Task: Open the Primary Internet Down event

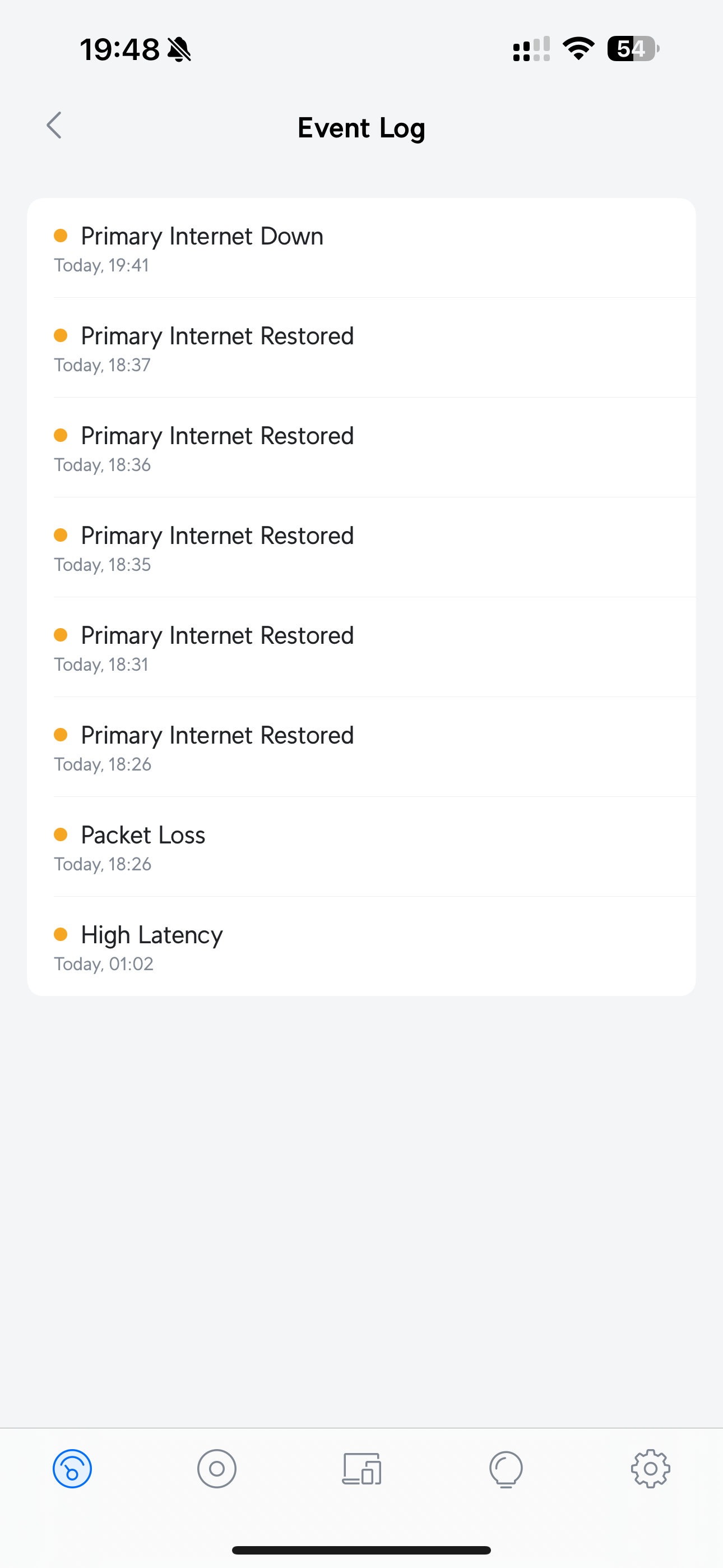Action: point(361,248)
